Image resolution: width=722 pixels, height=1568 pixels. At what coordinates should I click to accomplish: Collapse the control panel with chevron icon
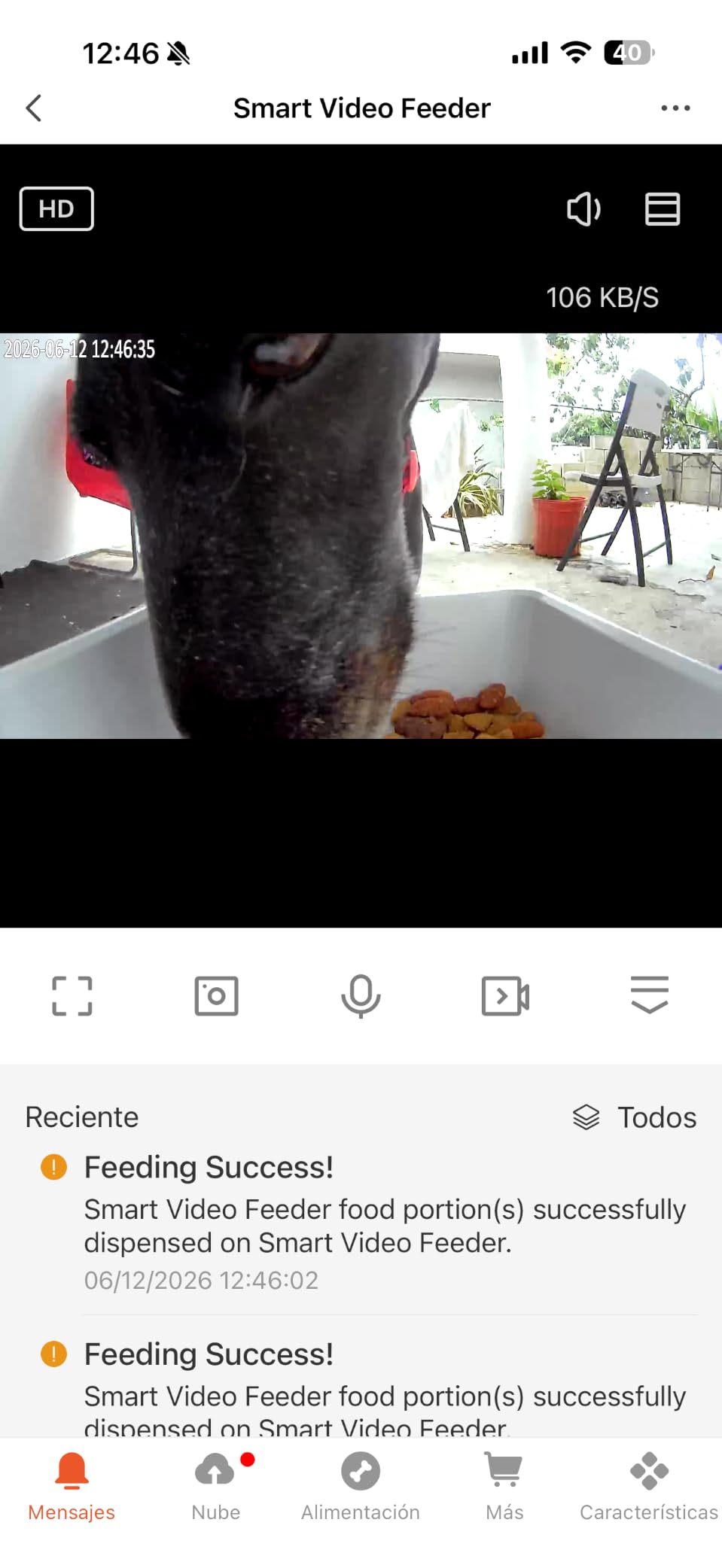pos(650,995)
